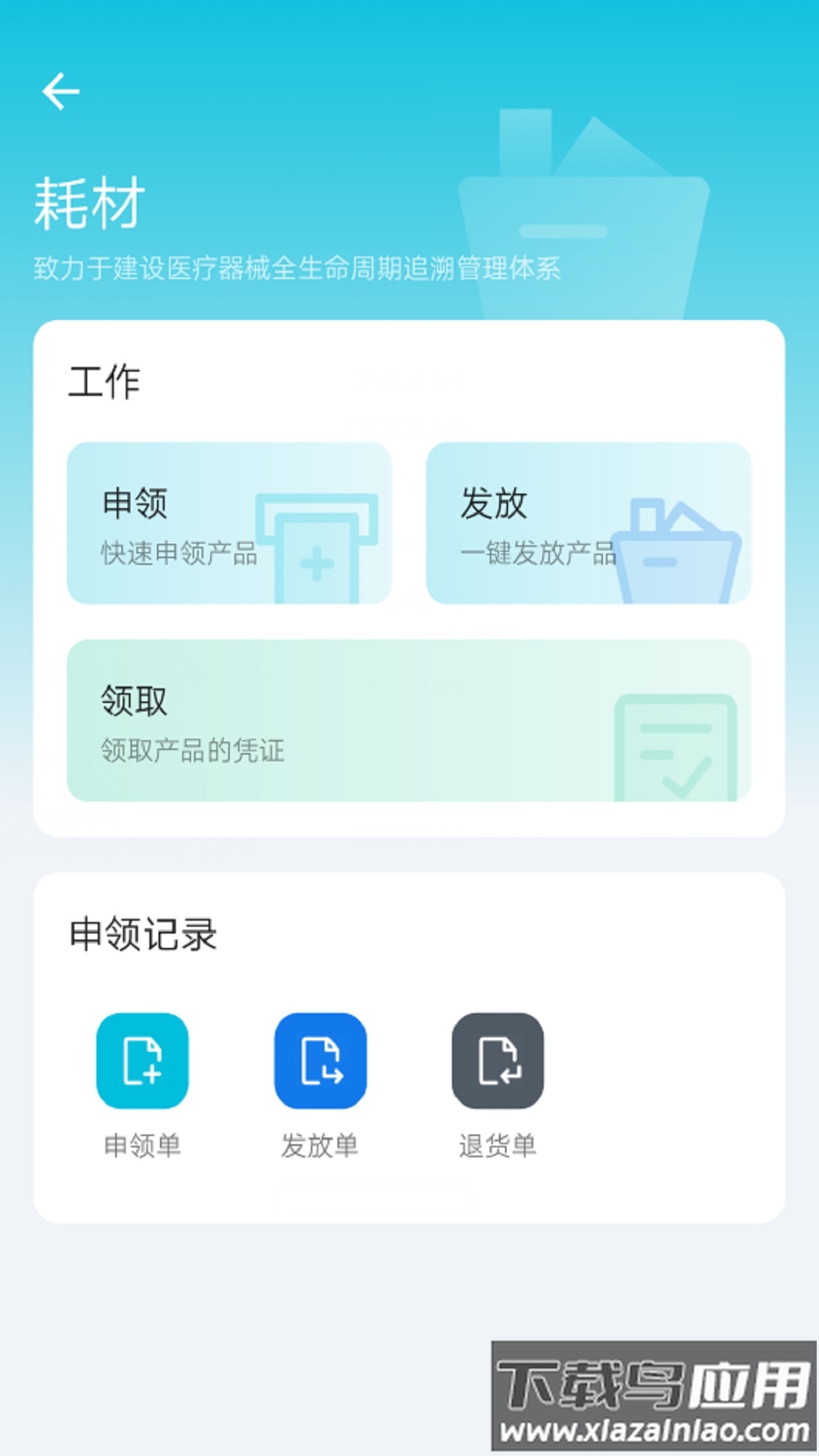Open the 发放 one-click distribution card
The image size is (819, 1456).
tap(588, 523)
